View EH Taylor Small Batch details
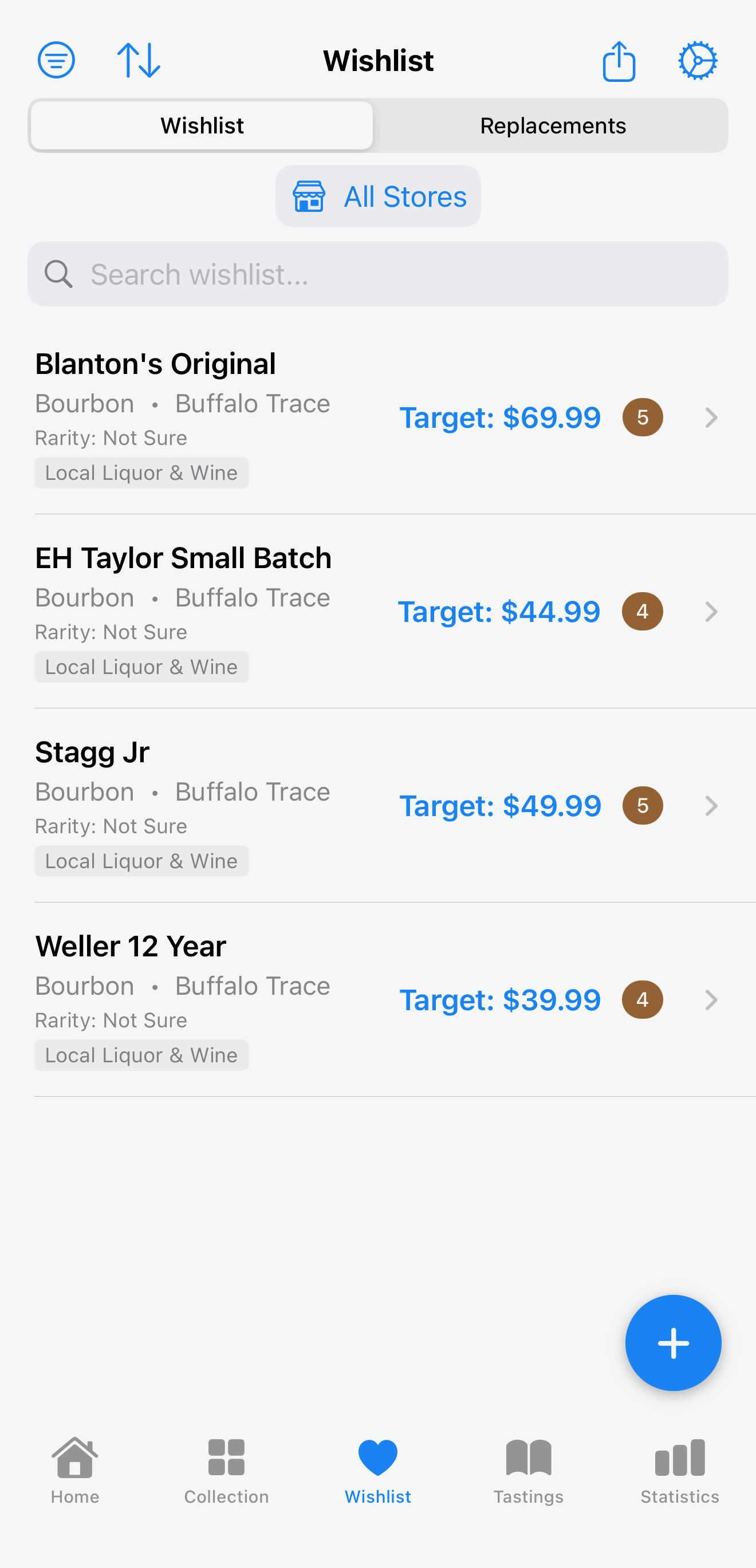This screenshot has width=756, height=1568. pyautogui.click(x=377, y=611)
